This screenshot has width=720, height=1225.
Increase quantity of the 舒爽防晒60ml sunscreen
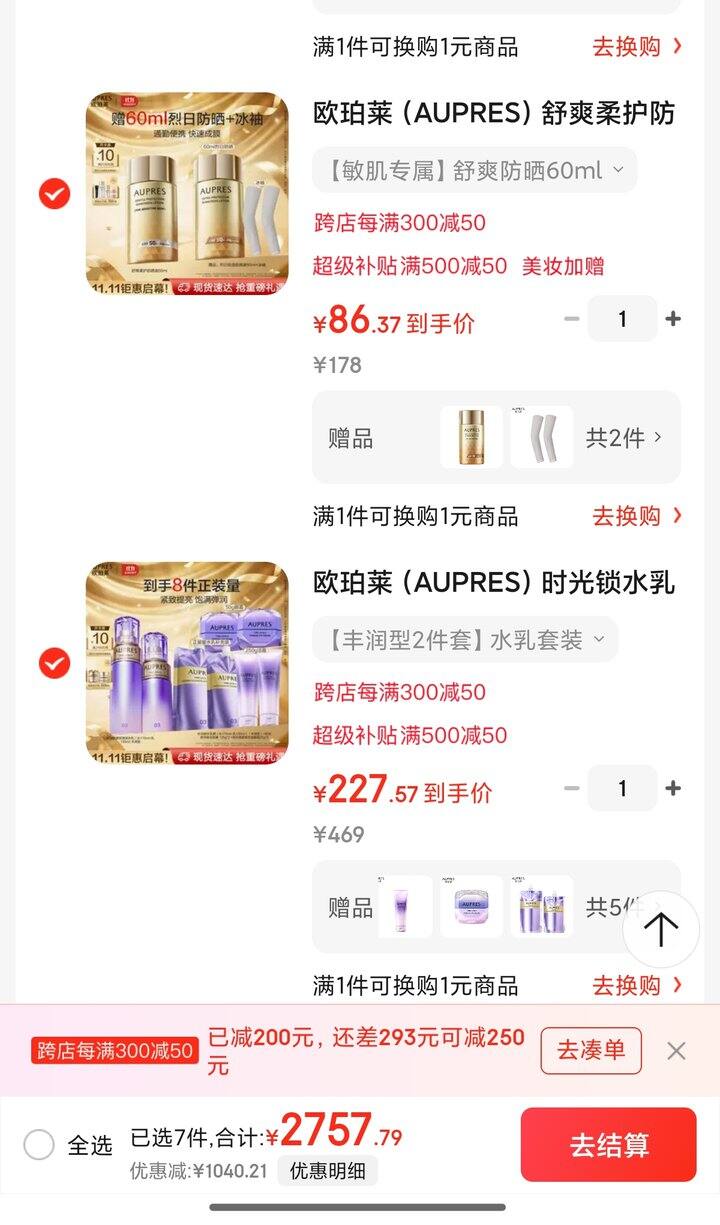673,319
